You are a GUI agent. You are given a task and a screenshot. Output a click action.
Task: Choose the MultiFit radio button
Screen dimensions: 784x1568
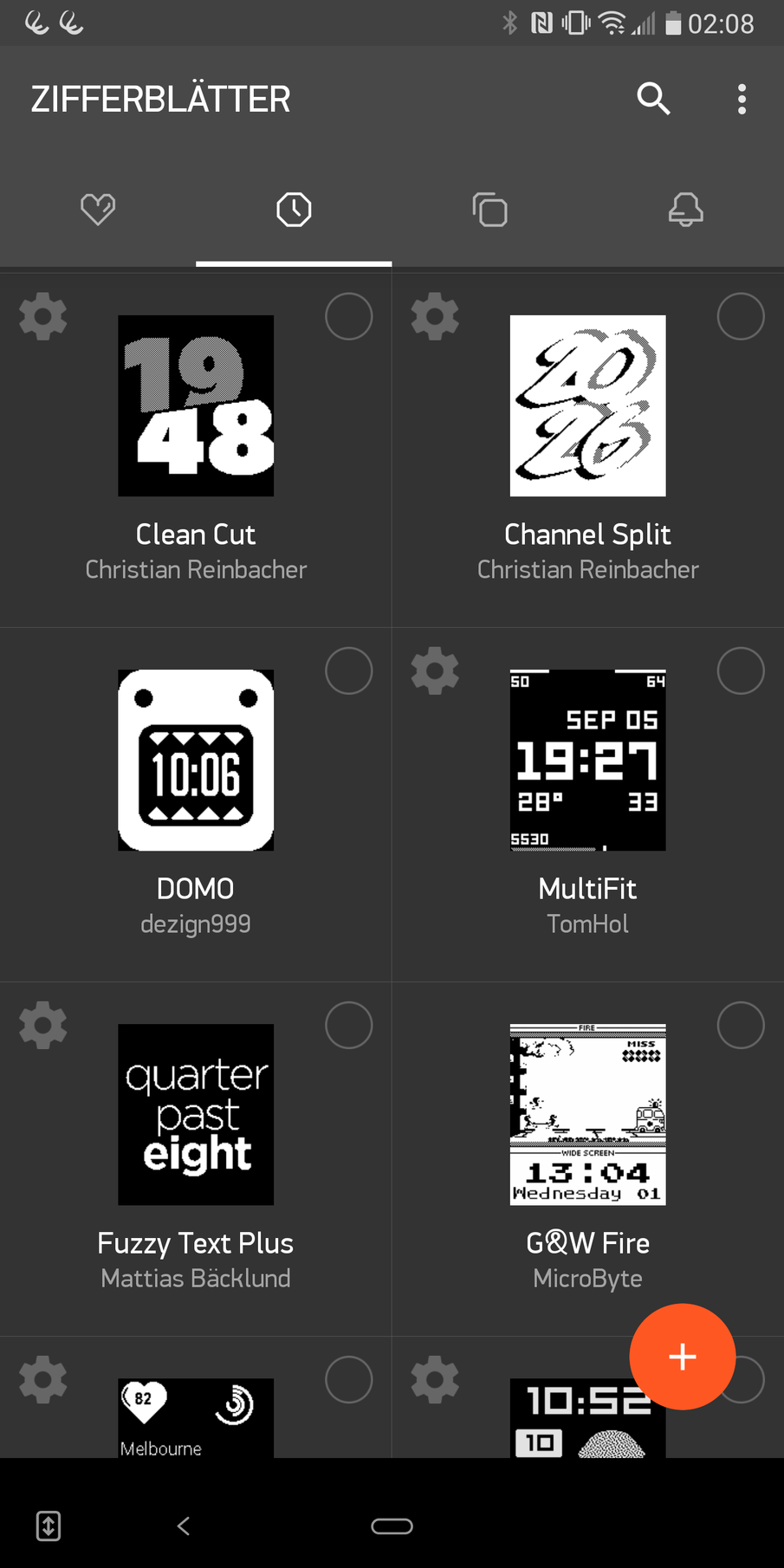pyautogui.click(x=741, y=671)
